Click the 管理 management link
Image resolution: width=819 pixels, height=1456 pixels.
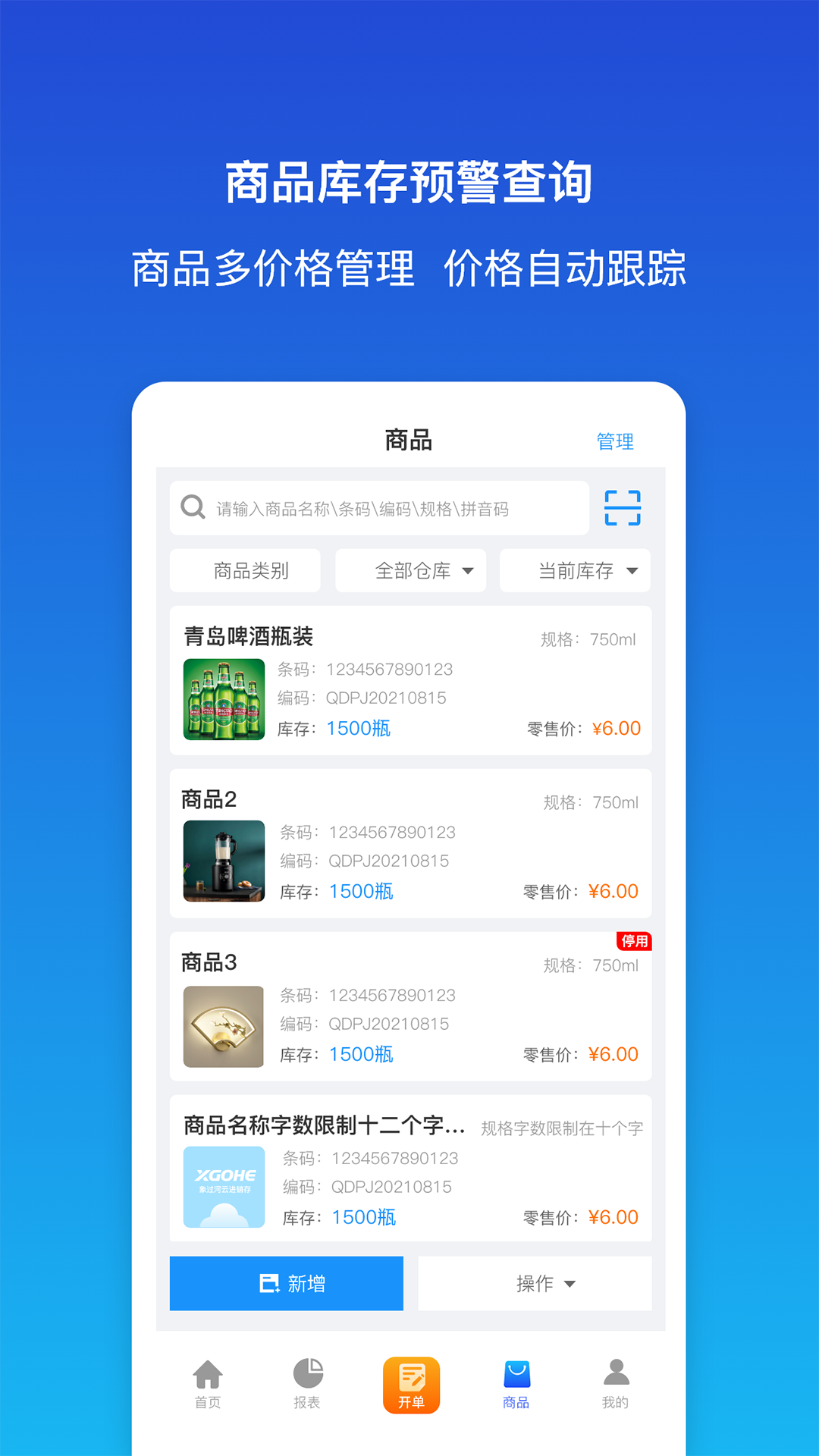point(616,442)
